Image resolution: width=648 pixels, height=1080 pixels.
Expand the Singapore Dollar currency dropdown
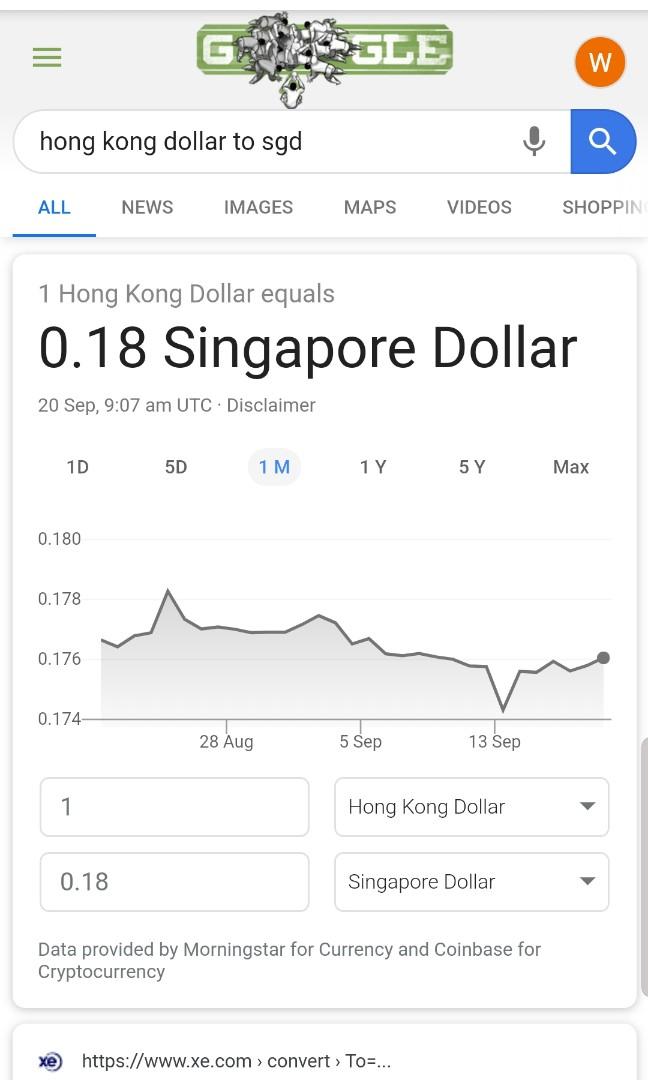pyautogui.click(x=472, y=882)
